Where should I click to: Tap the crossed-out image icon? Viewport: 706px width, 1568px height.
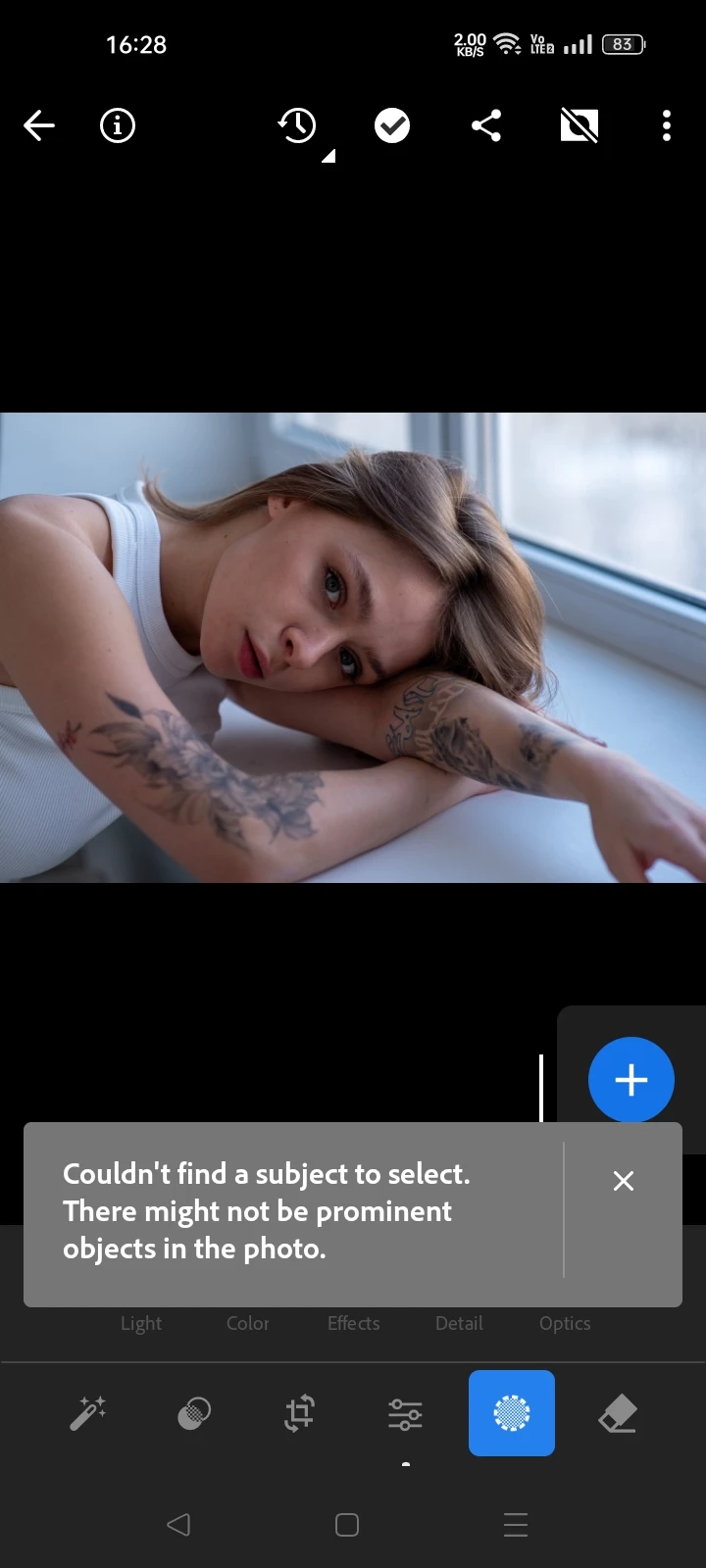[x=580, y=125]
